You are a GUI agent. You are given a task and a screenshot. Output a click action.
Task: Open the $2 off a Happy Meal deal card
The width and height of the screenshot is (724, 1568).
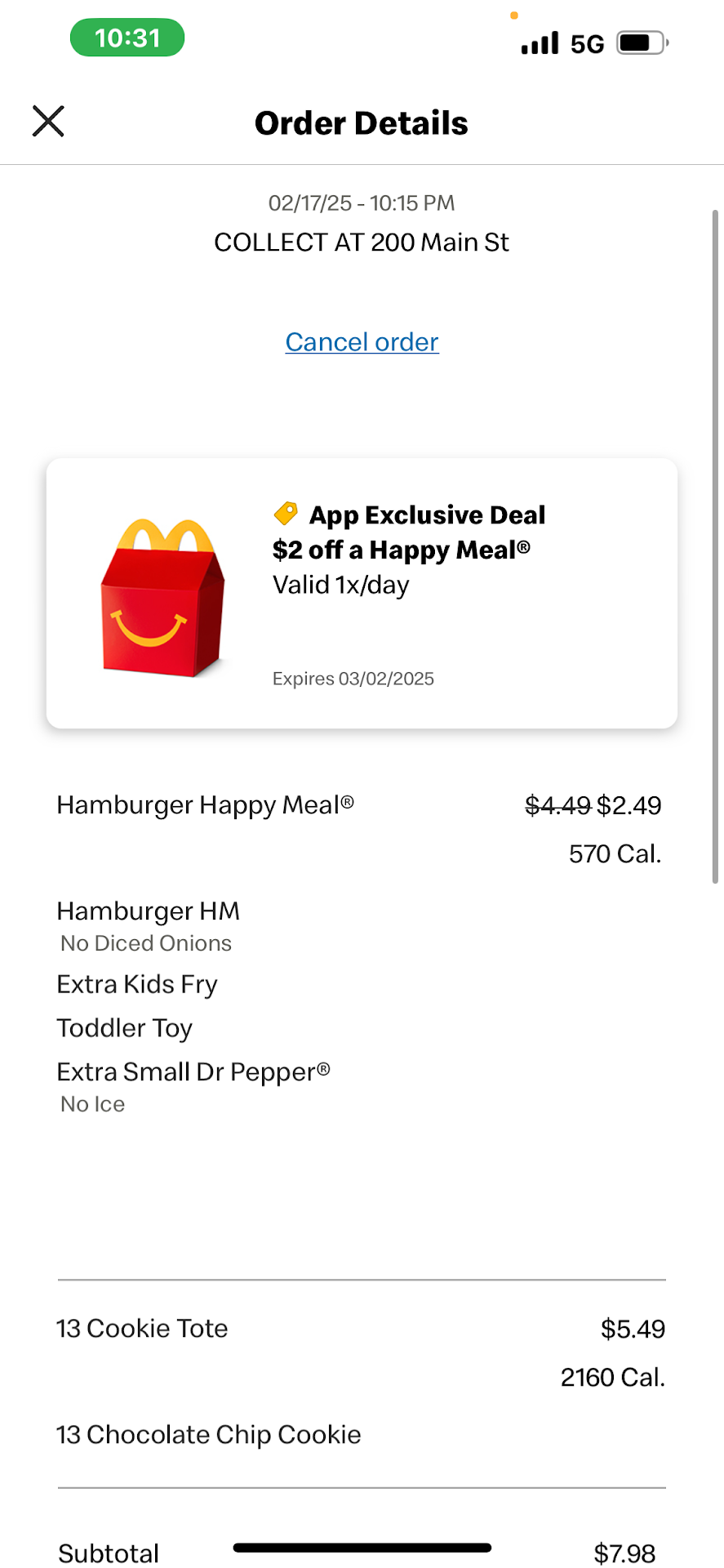click(362, 593)
